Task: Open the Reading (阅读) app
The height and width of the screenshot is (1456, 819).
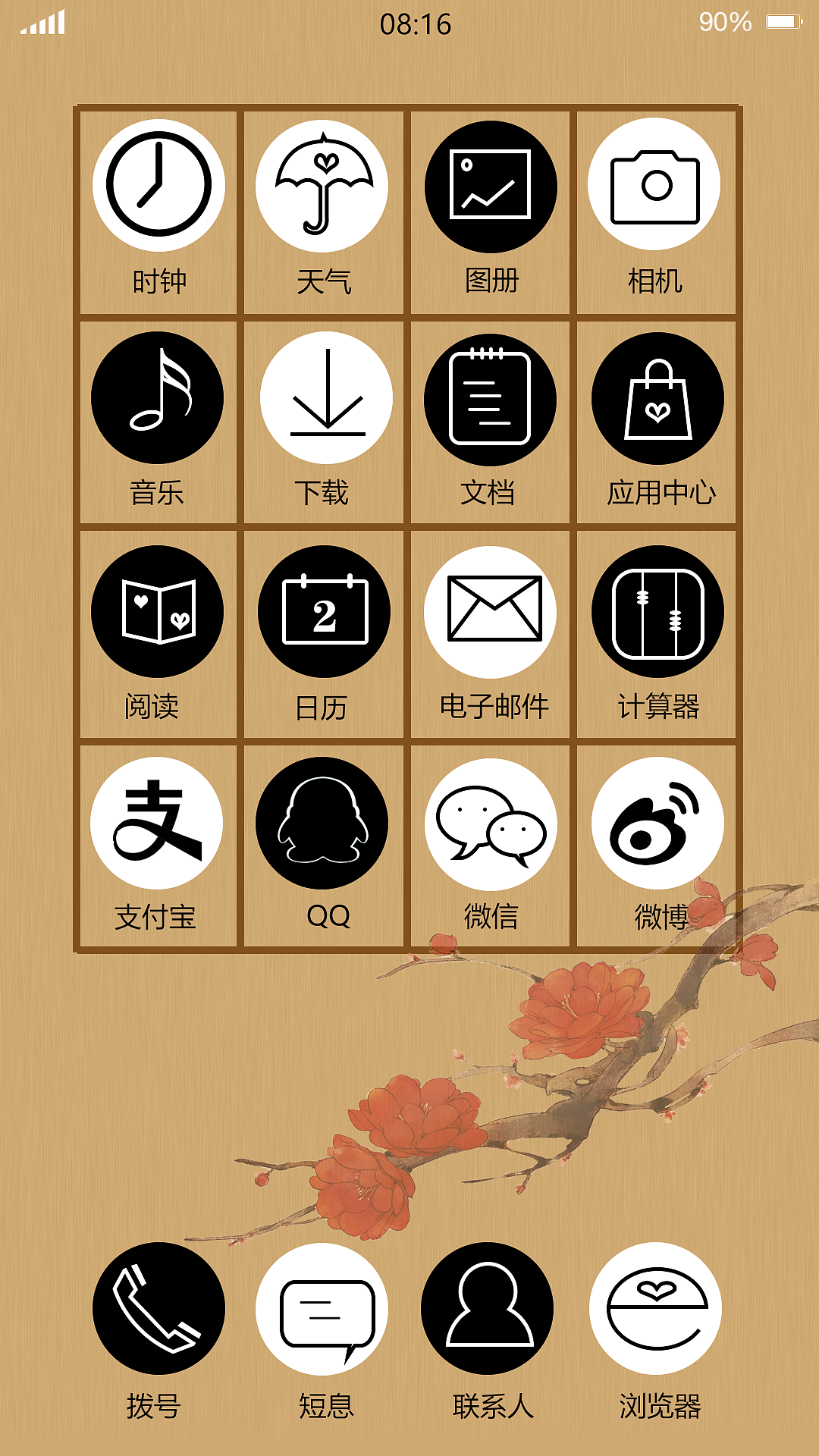Action: 157,610
